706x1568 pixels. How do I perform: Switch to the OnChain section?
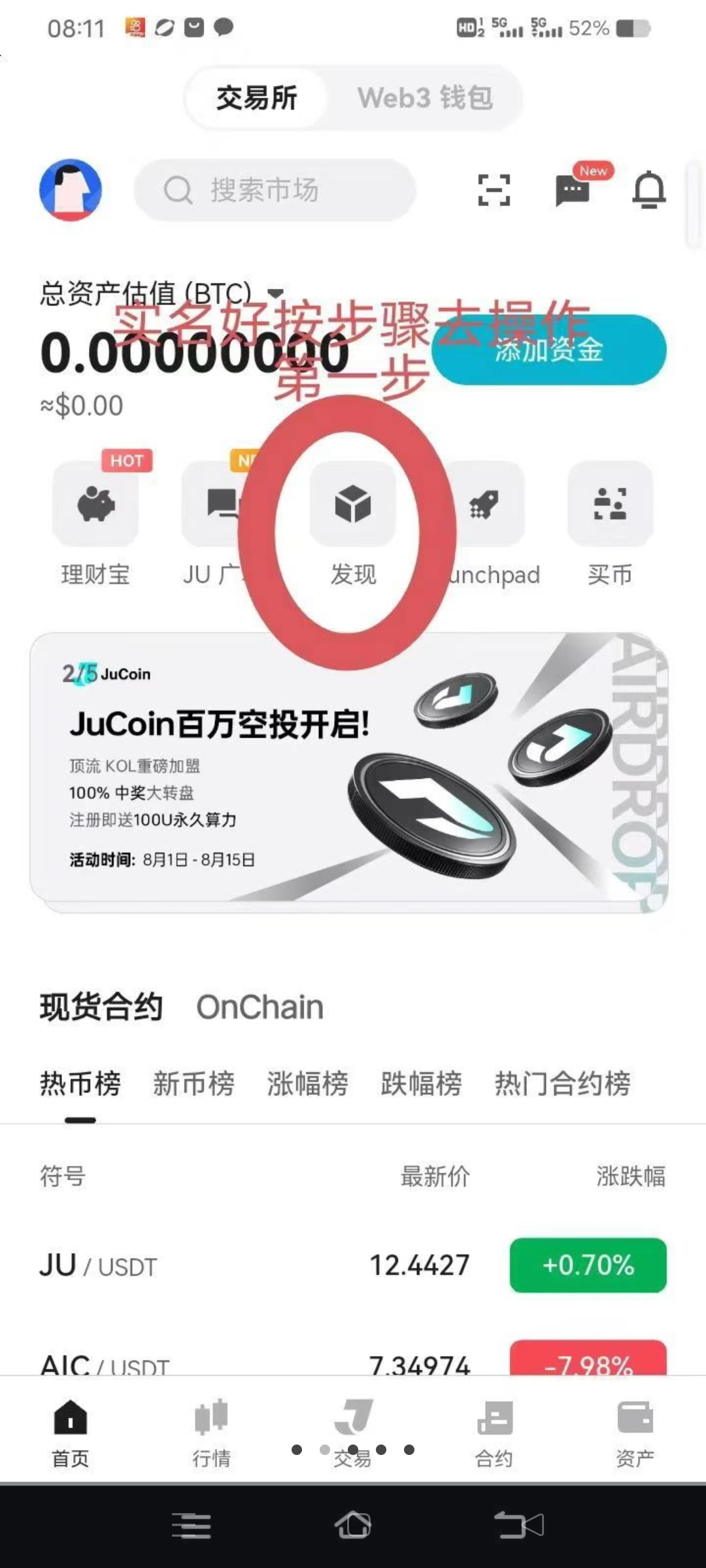point(260,1007)
